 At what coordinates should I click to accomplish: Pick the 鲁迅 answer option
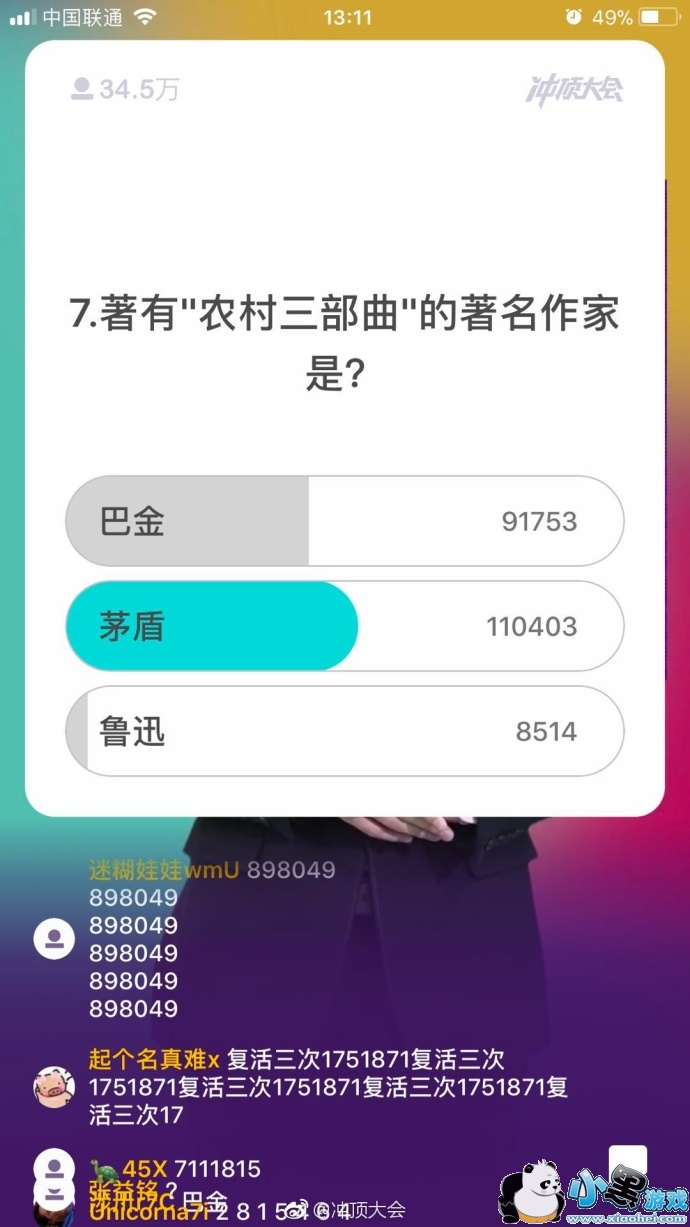point(344,731)
